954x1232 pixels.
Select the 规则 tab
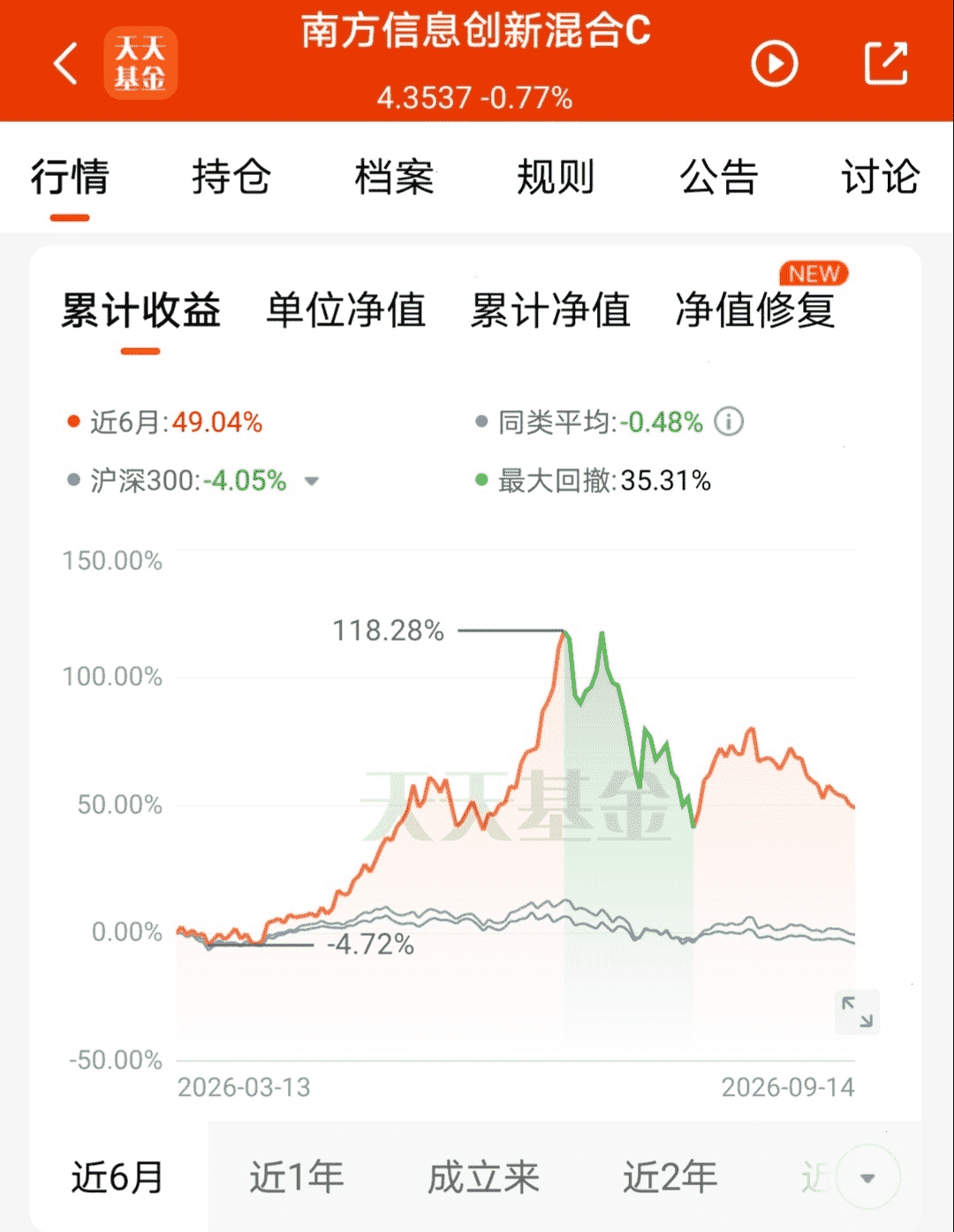[556, 177]
